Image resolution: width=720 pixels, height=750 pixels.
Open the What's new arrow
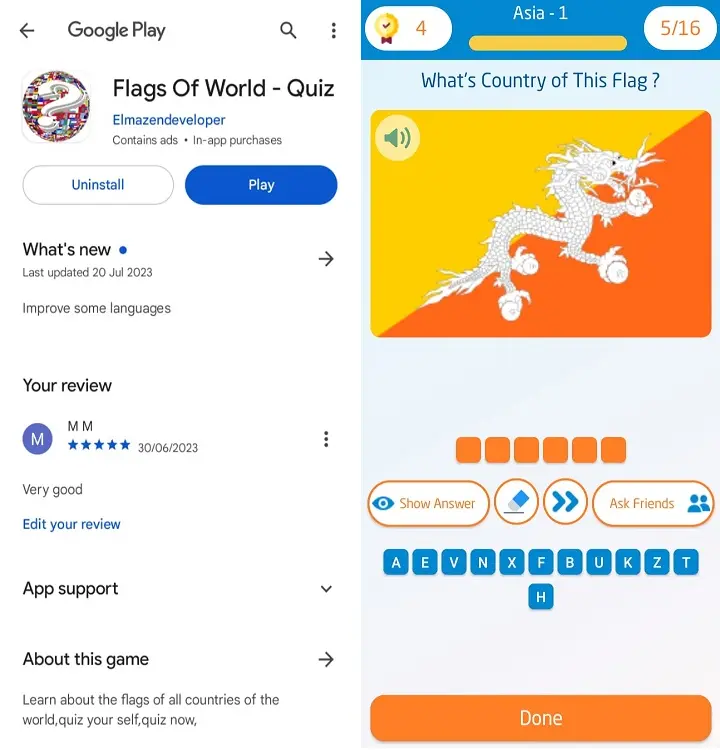tap(325, 259)
